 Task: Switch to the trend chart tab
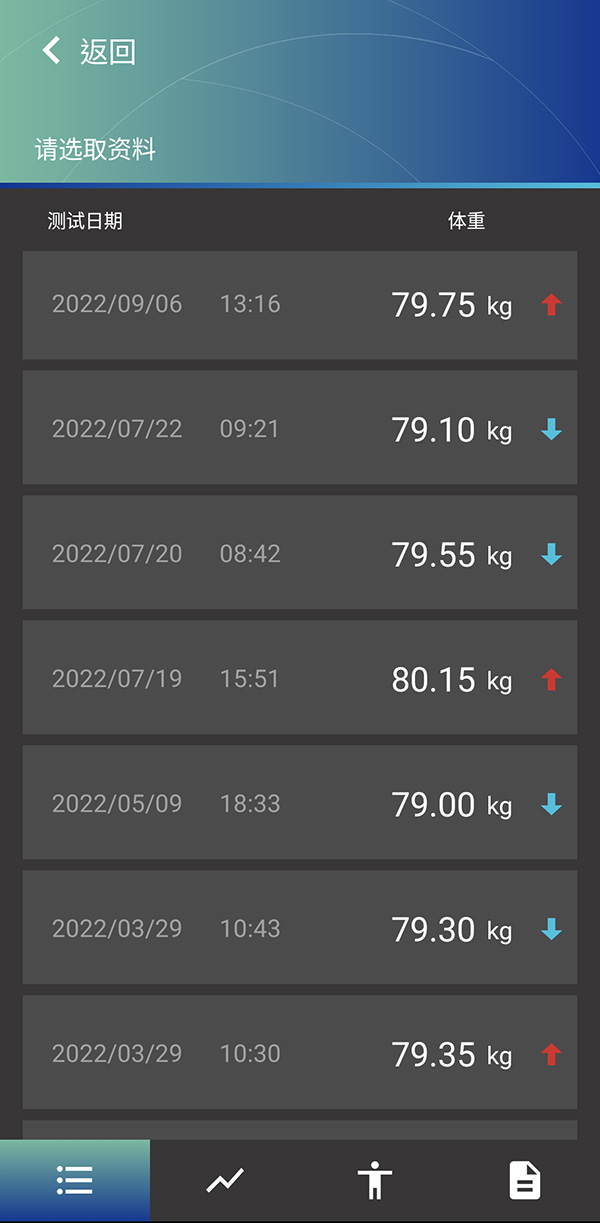[225, 1181]
